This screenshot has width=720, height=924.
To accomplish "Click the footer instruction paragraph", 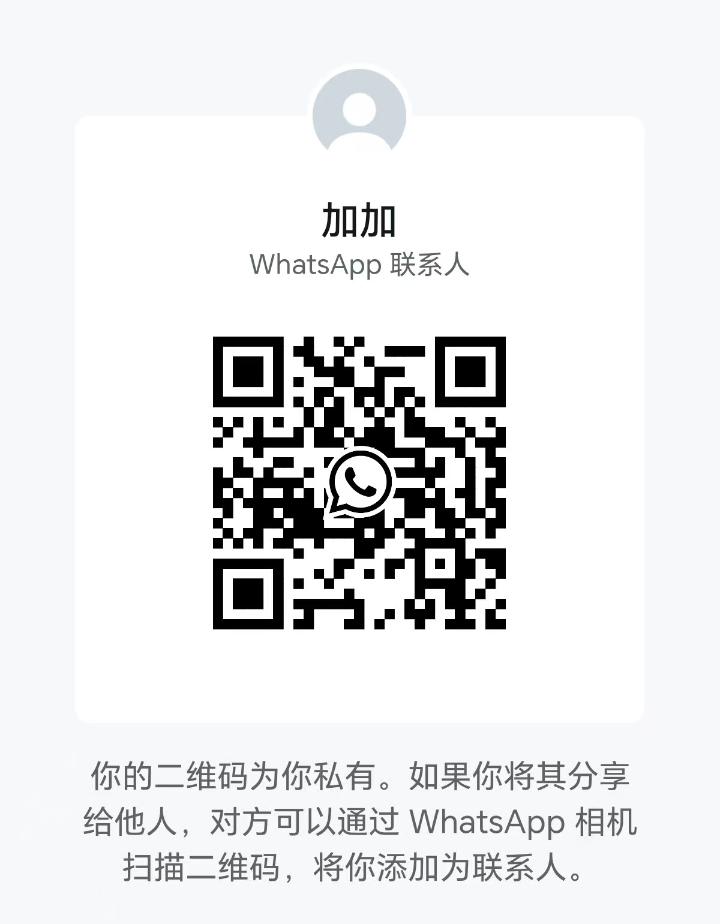I will pyautogui.click(x=360, y=818).
